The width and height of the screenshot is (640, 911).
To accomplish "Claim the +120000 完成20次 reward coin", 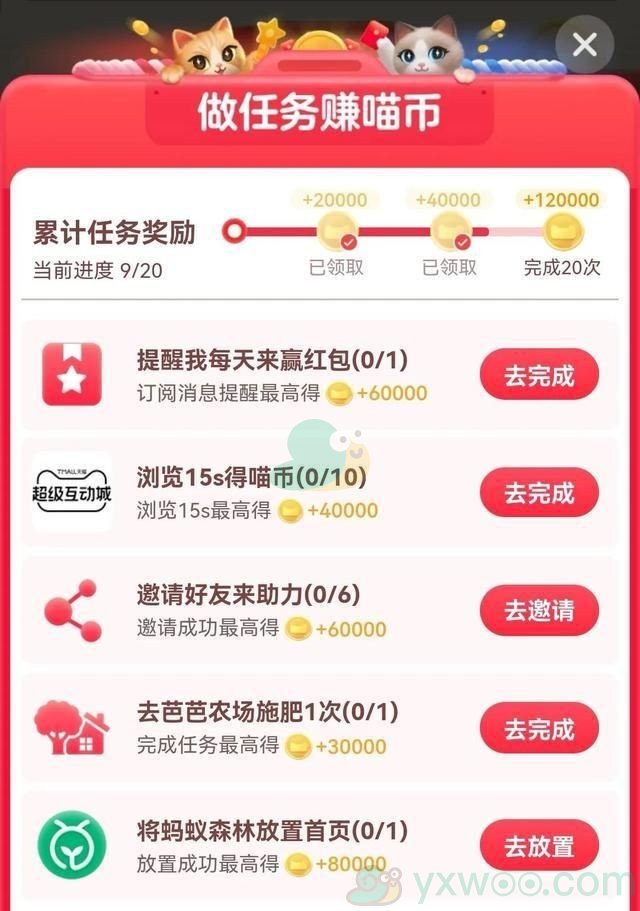I will [562, 233].
